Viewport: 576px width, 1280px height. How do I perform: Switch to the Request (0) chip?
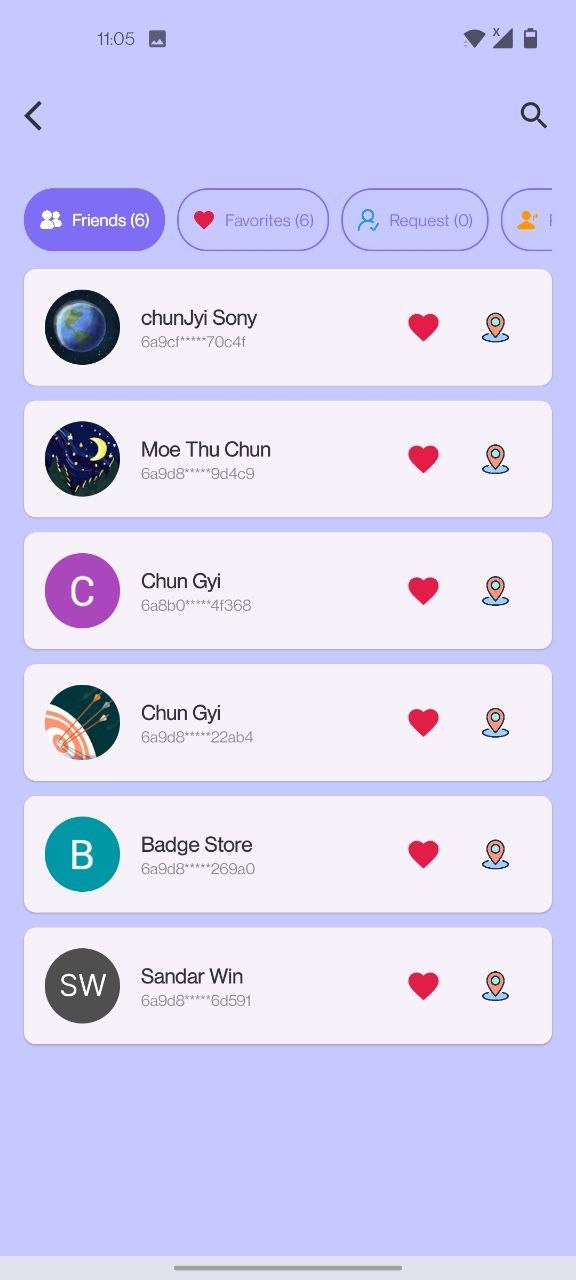415,220
